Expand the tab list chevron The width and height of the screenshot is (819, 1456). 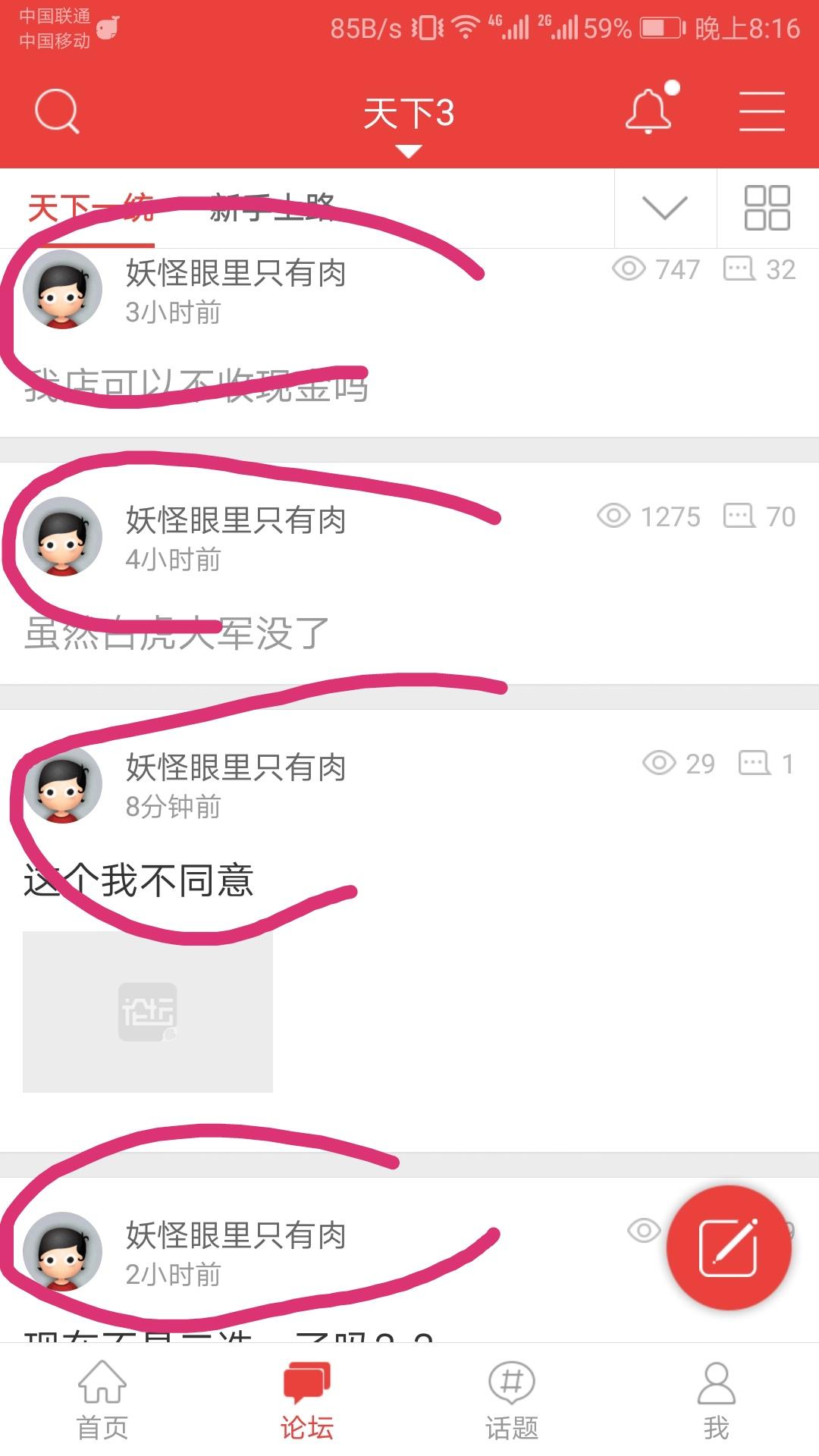click(x=664, y=208)
